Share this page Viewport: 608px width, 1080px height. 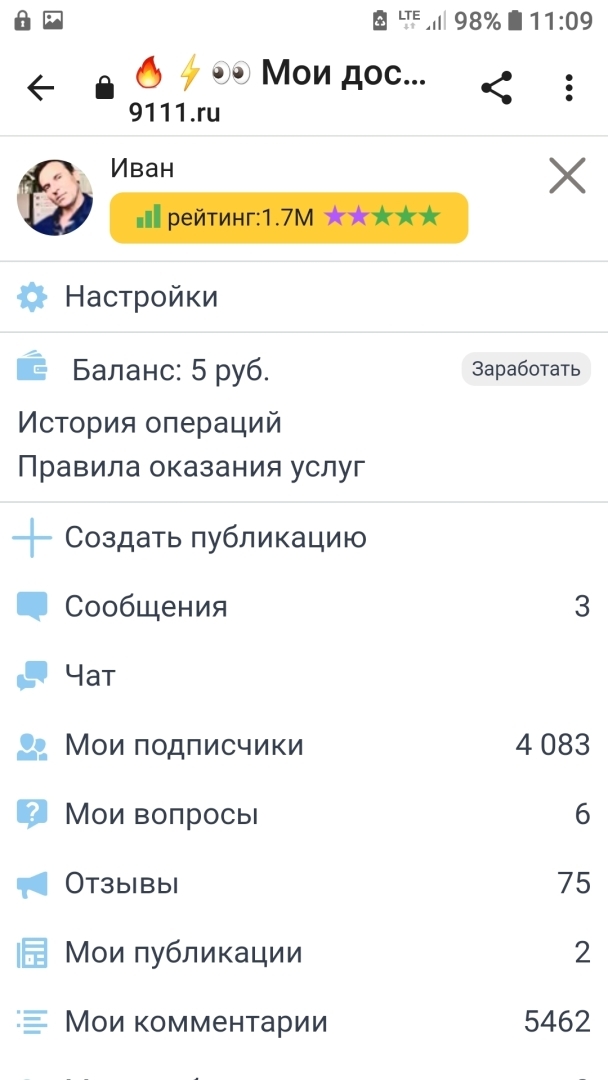click(x=496, y=89)
